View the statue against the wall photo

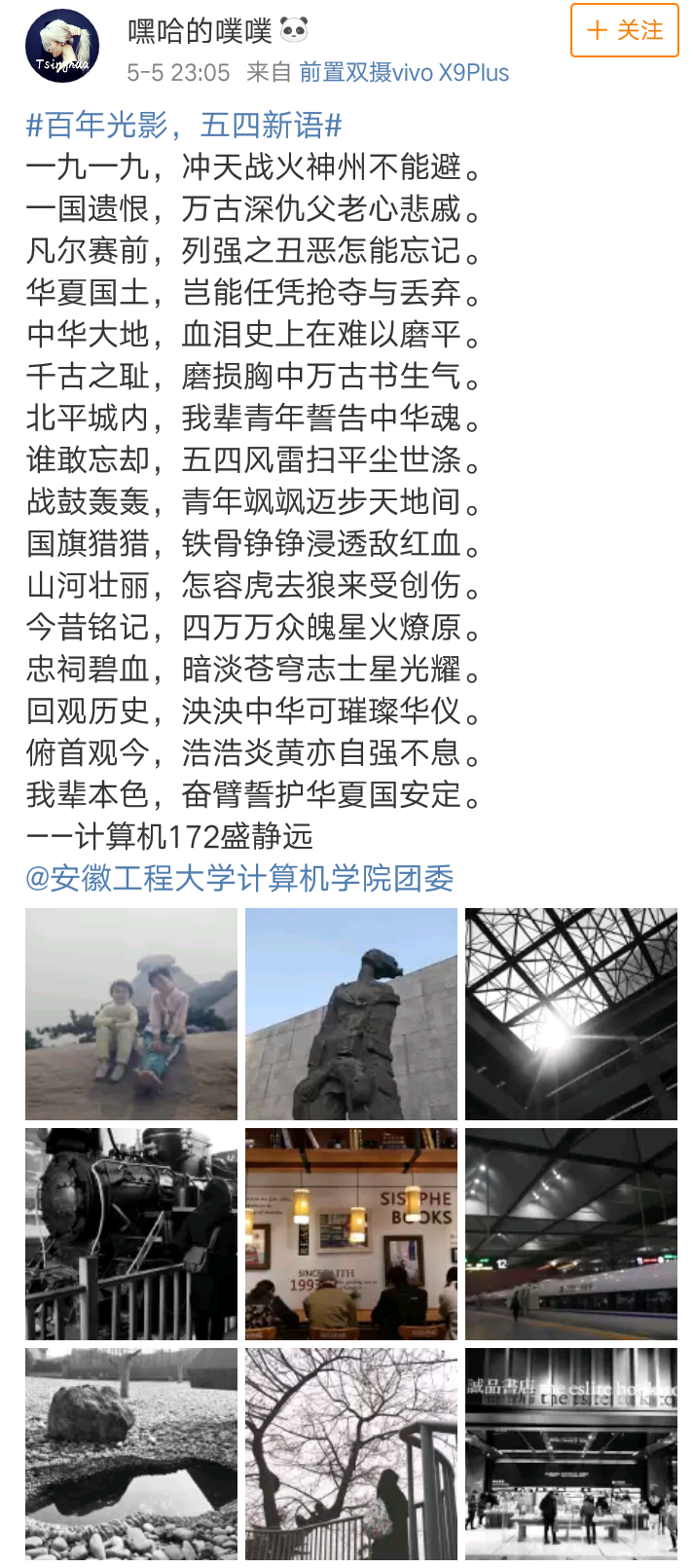click(x=351, y=1013)
